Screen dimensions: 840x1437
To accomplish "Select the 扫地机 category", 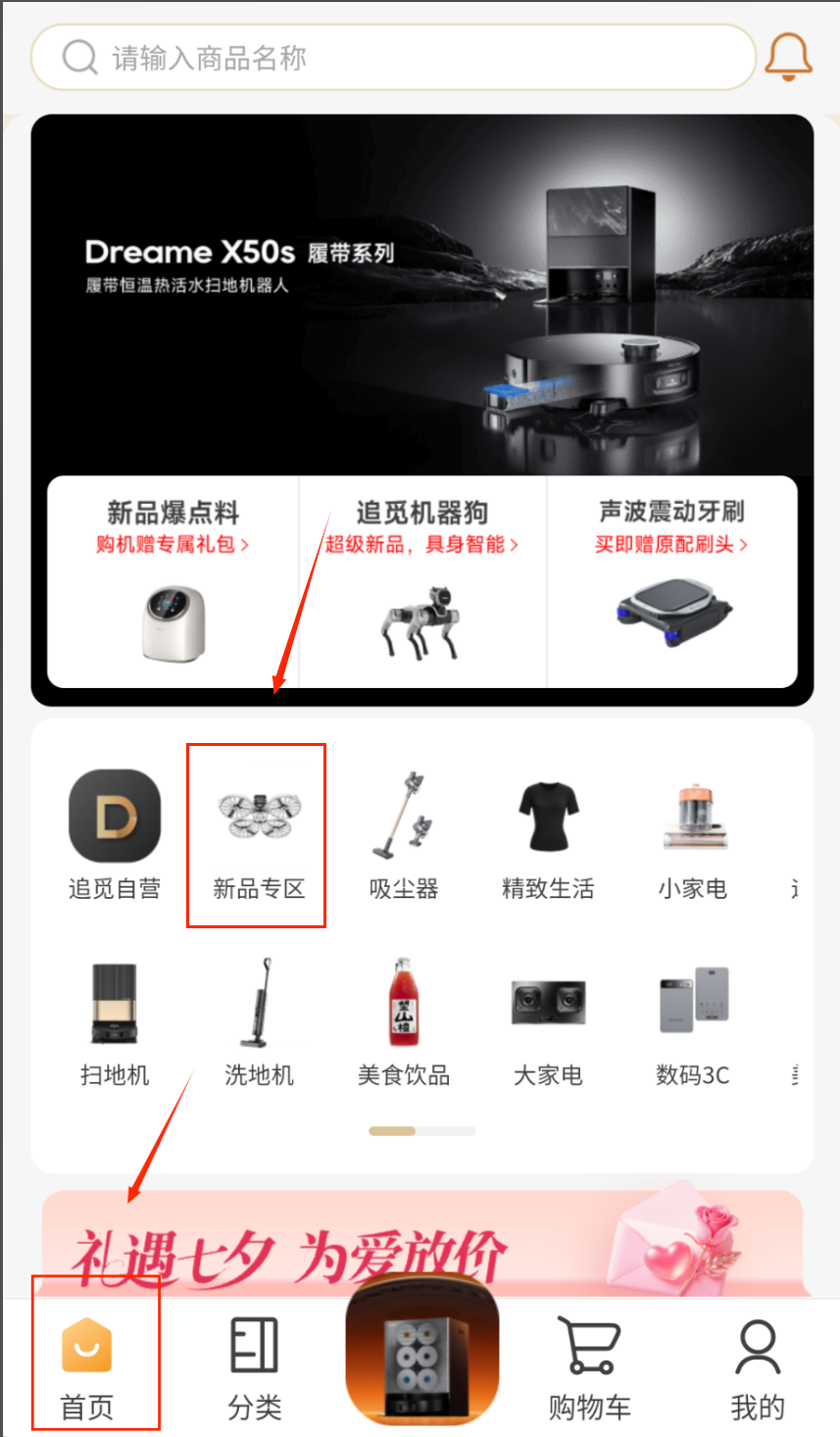I will coord(115,1021).
